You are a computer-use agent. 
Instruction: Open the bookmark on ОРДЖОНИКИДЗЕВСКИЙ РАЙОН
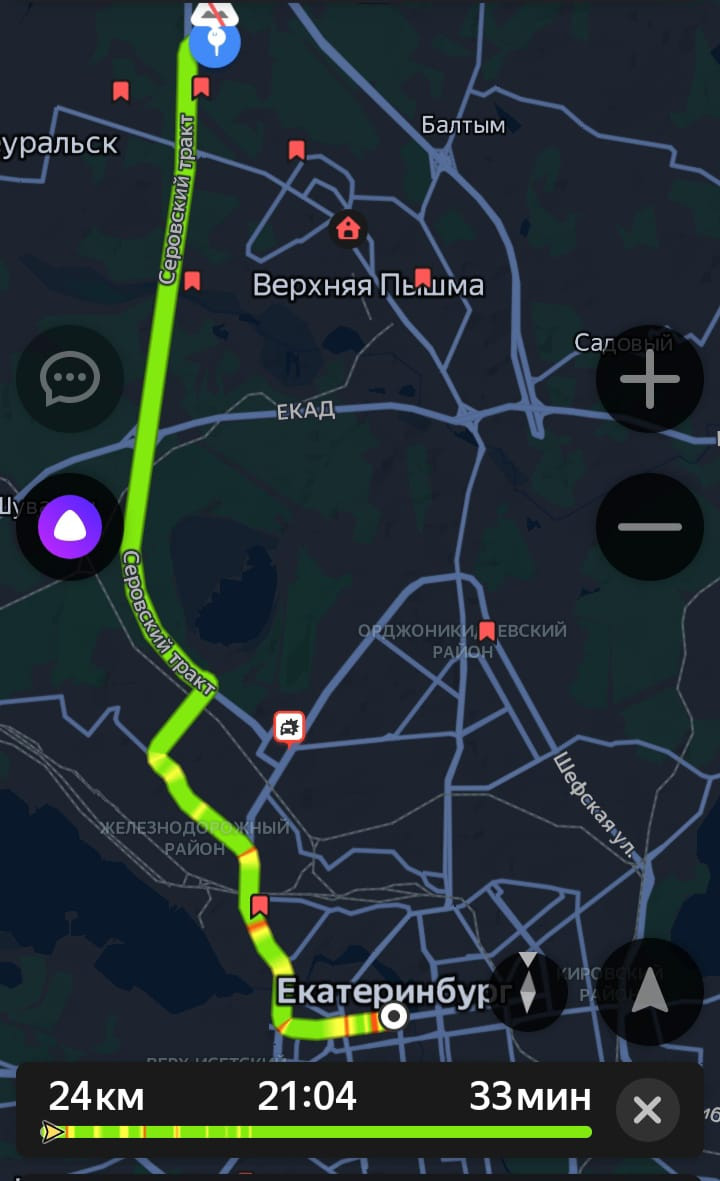tap(487, 631)
